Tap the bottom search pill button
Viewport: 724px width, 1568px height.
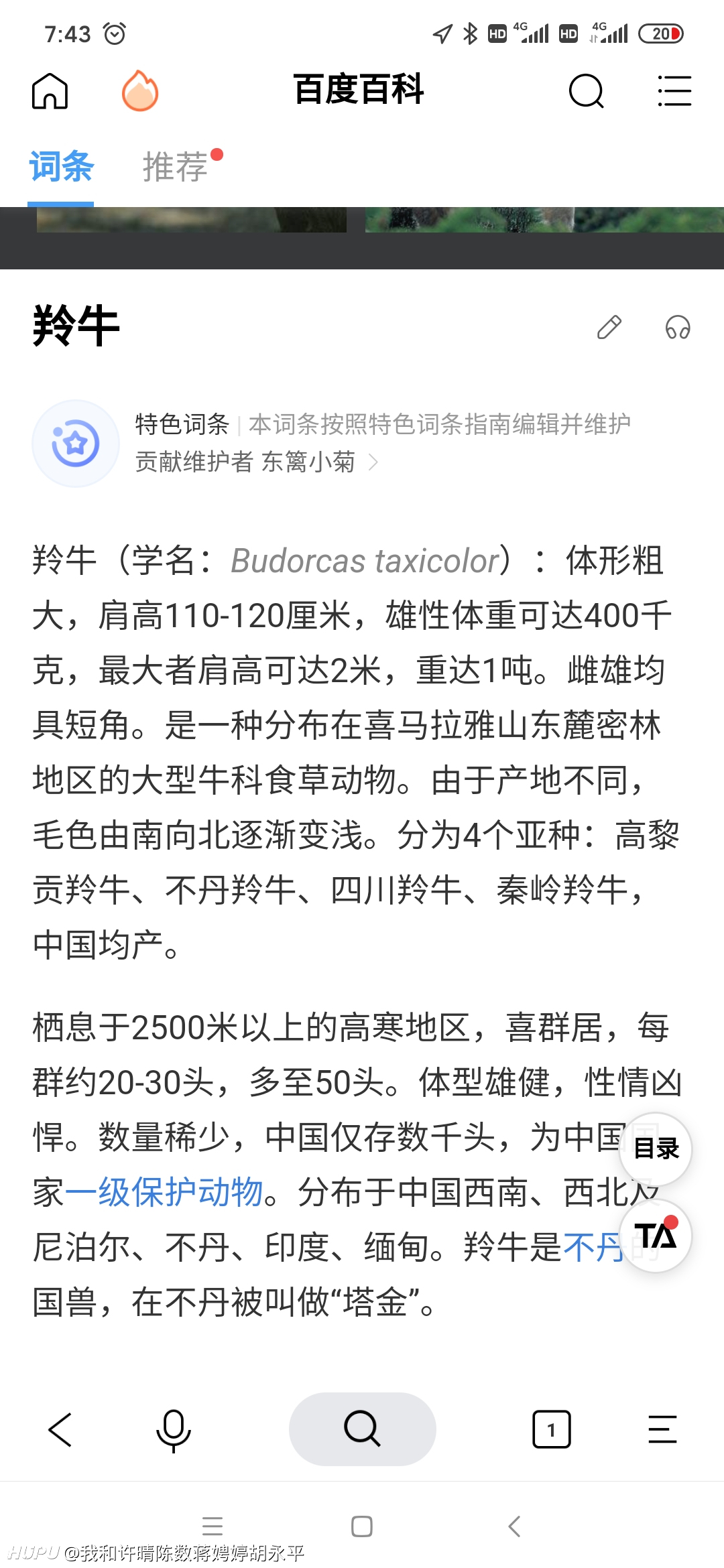362,1429
